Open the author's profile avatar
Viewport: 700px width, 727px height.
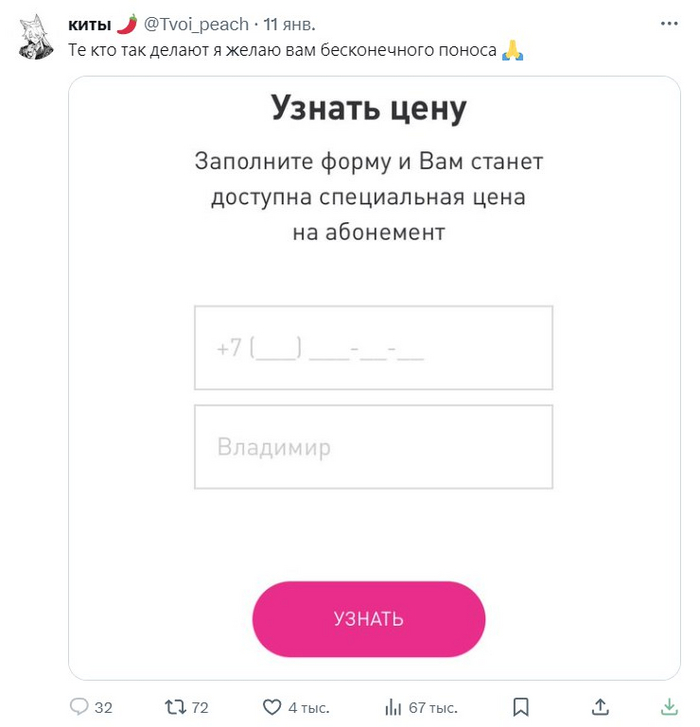pyautogui.click(x=34, y=38)
